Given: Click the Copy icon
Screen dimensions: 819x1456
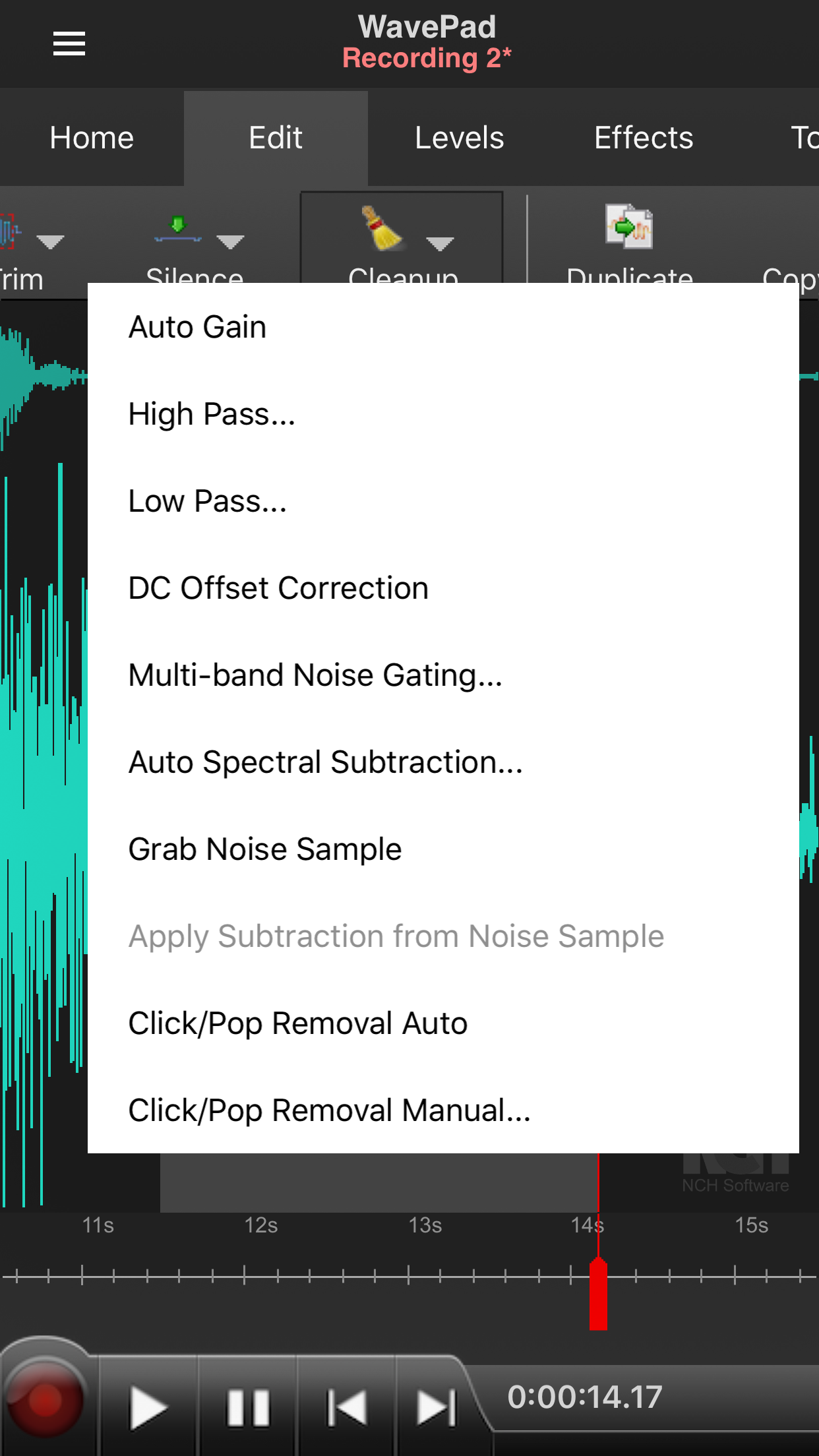Looking at the screenshot, I should coord(804,228).
